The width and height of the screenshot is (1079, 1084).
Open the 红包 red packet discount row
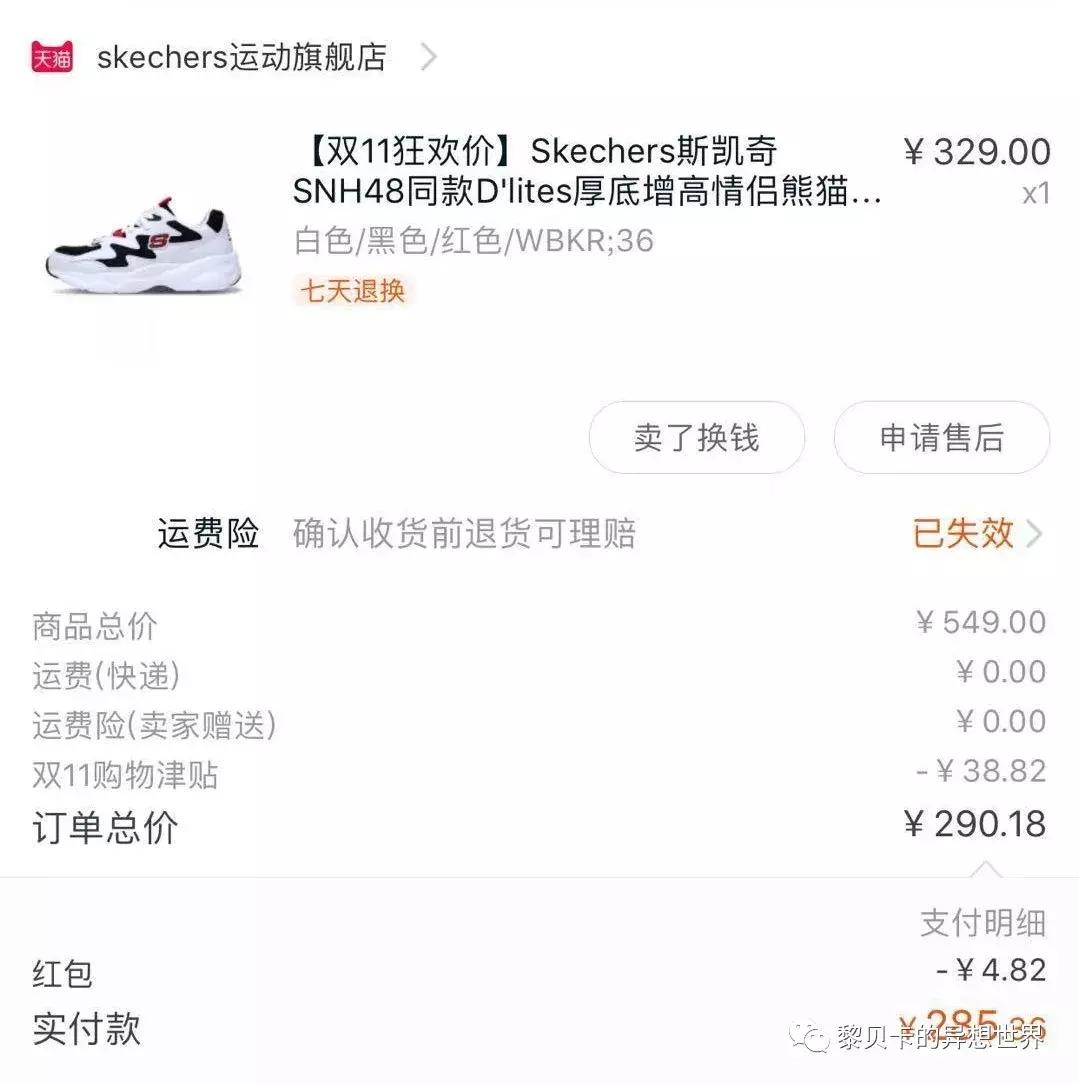(x=62, y=972)
